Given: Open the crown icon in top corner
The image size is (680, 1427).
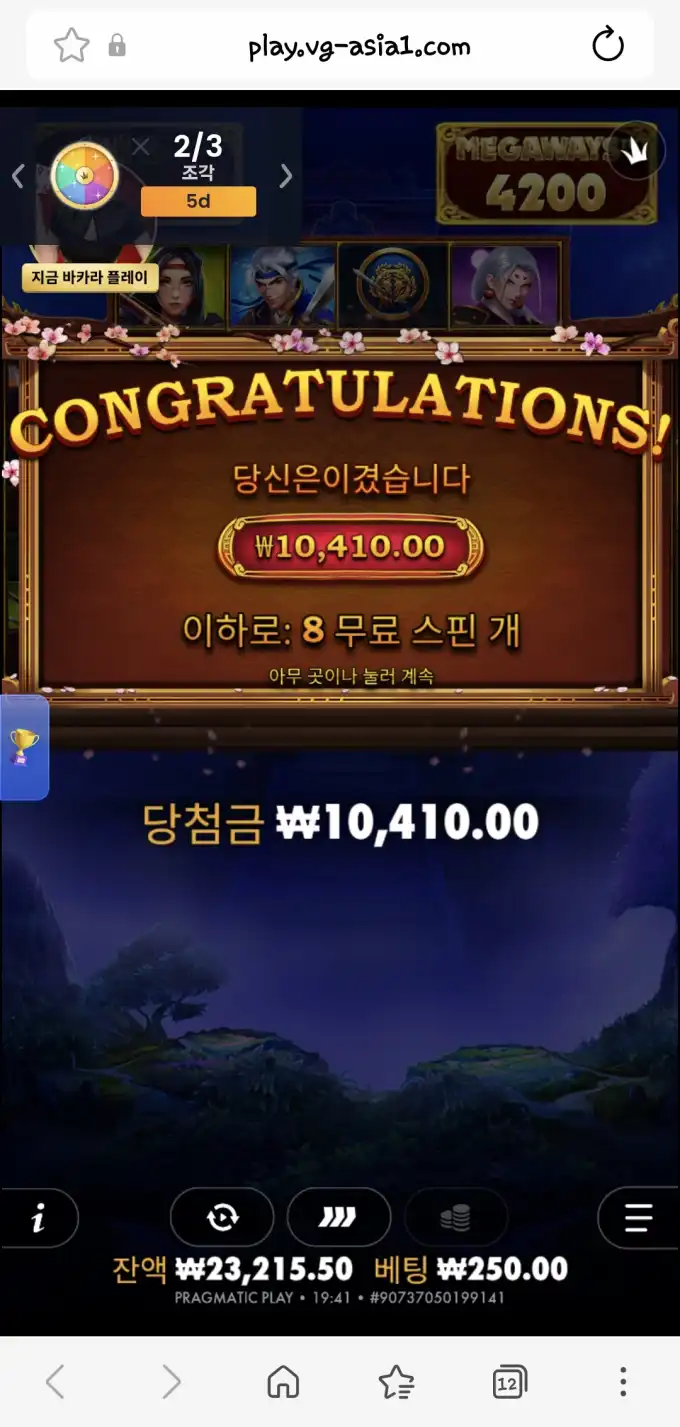Looking at the screenshot, I should pyautogui.click(x=637, y=151).
